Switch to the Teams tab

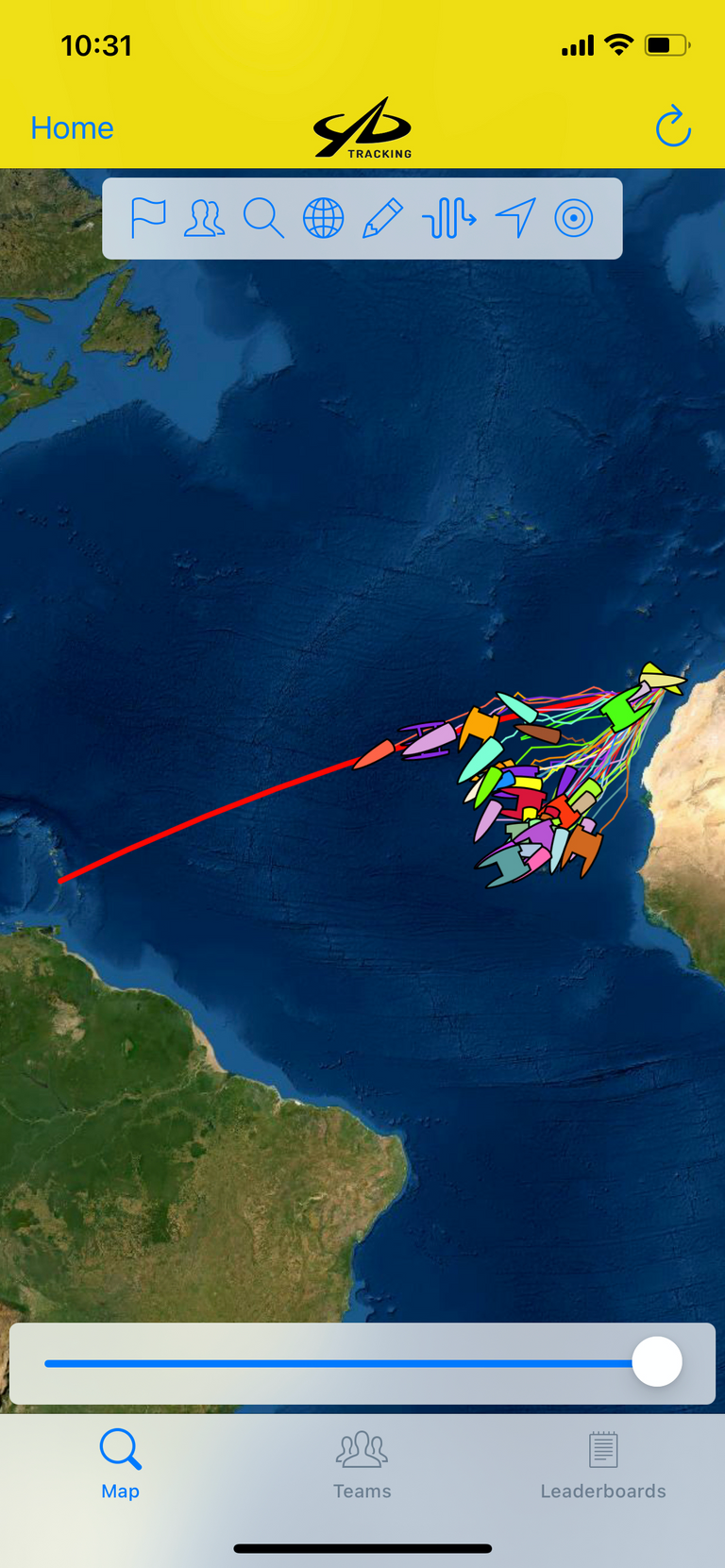tap(362, 1465)
